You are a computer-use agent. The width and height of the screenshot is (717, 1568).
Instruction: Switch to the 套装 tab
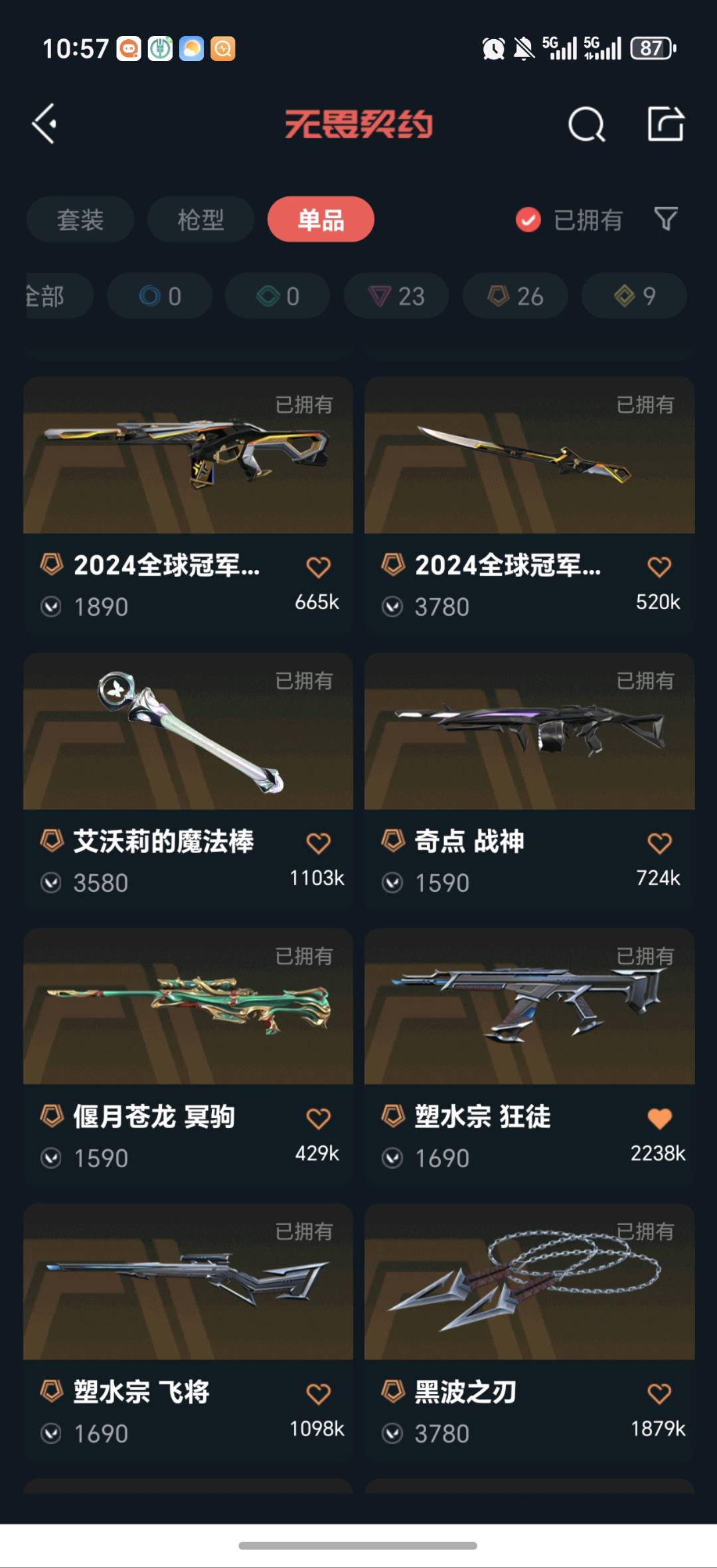(x=80, y=220)
